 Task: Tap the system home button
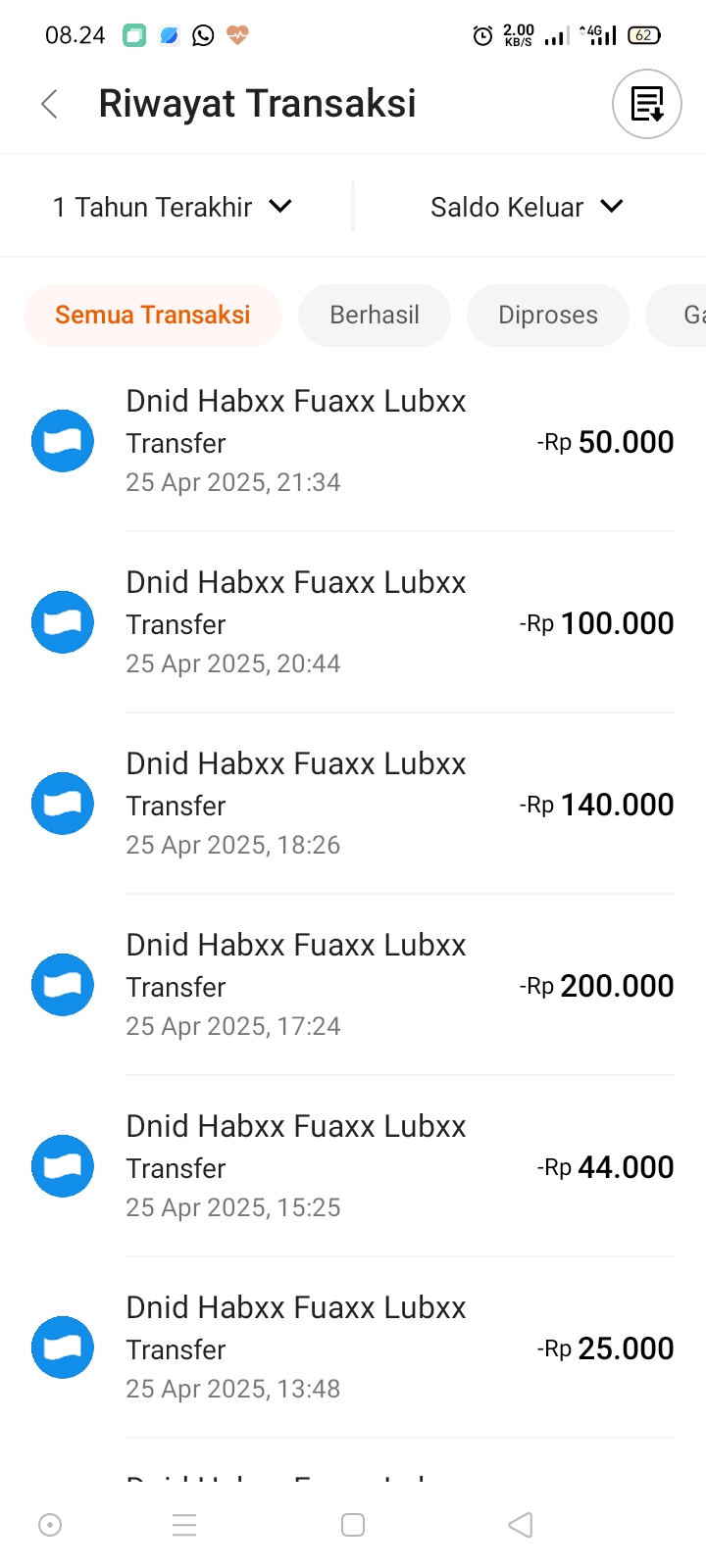(353, 1525)
